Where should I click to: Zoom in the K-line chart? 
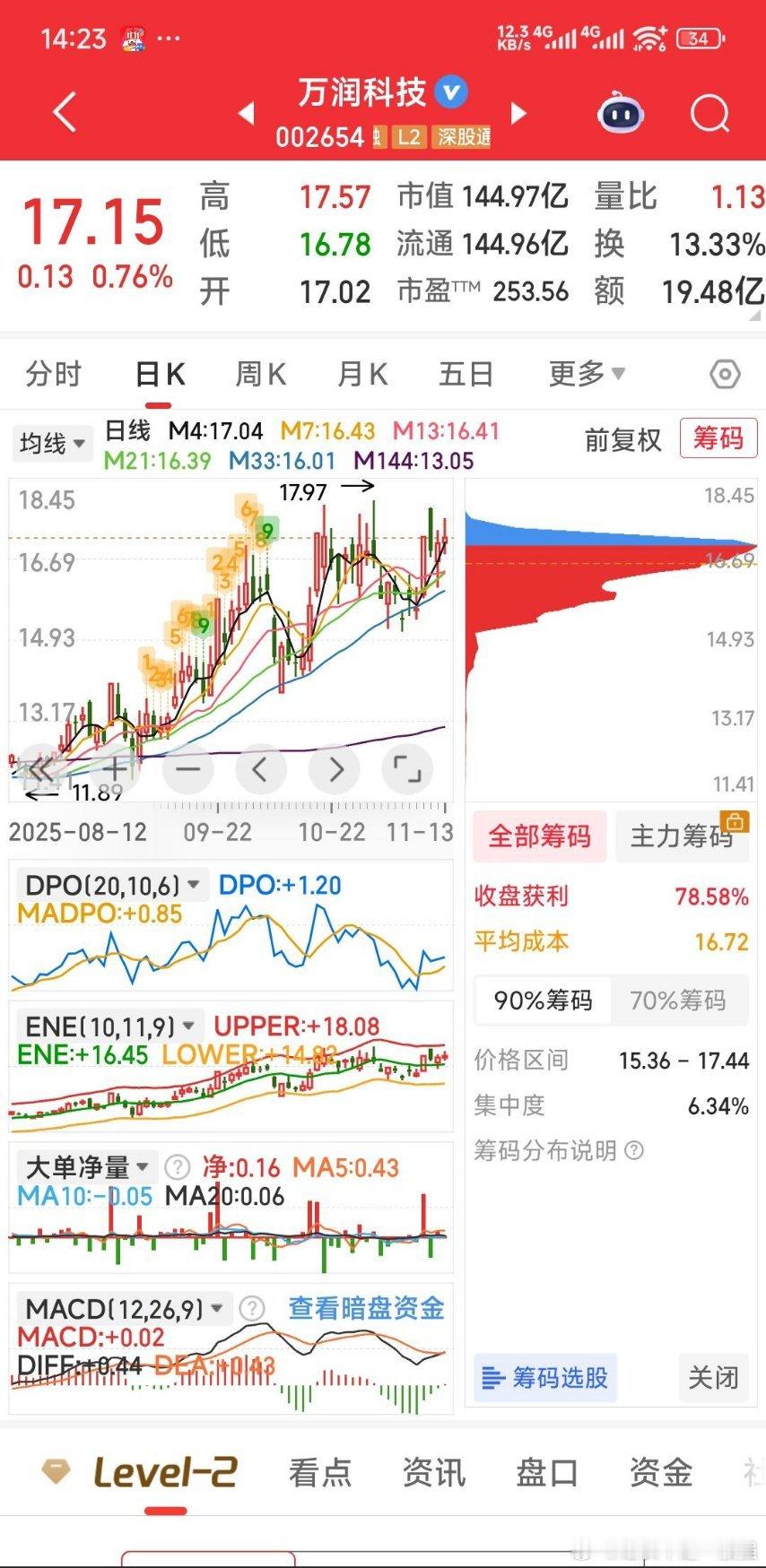tap(116, 769)
